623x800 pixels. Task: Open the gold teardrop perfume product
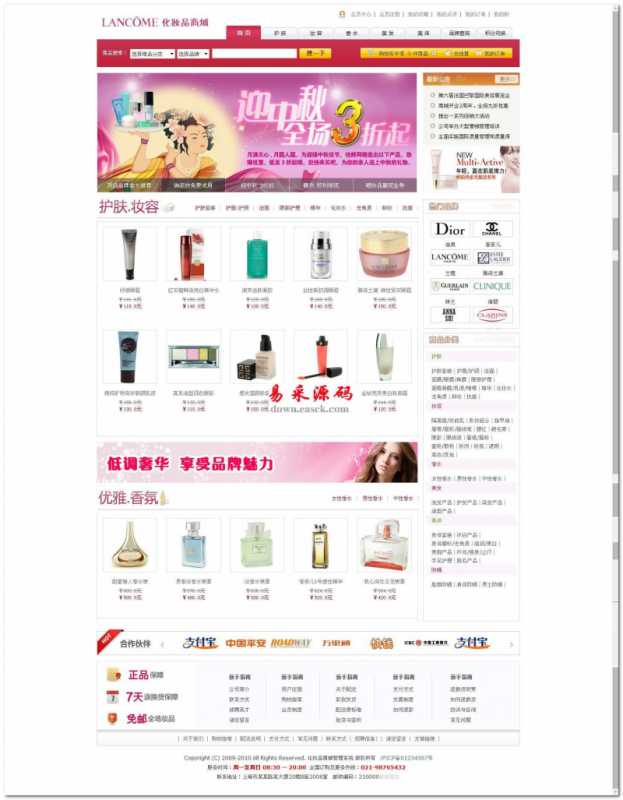tap(129, 545)
